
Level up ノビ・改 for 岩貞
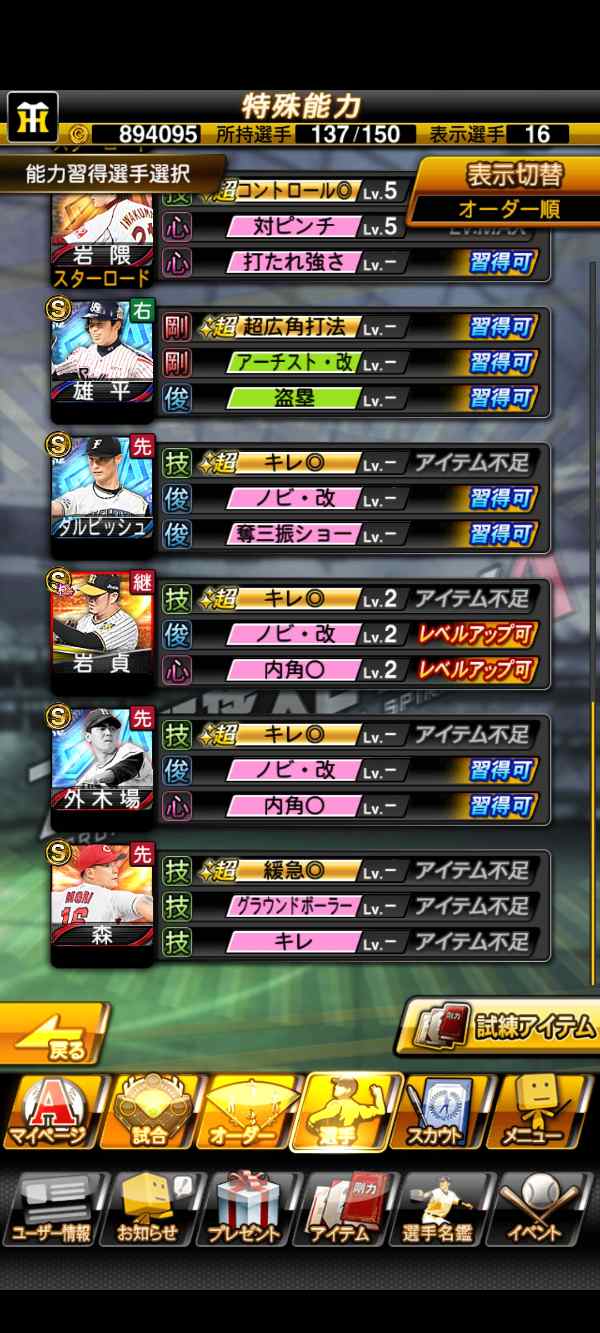point(477,634)
